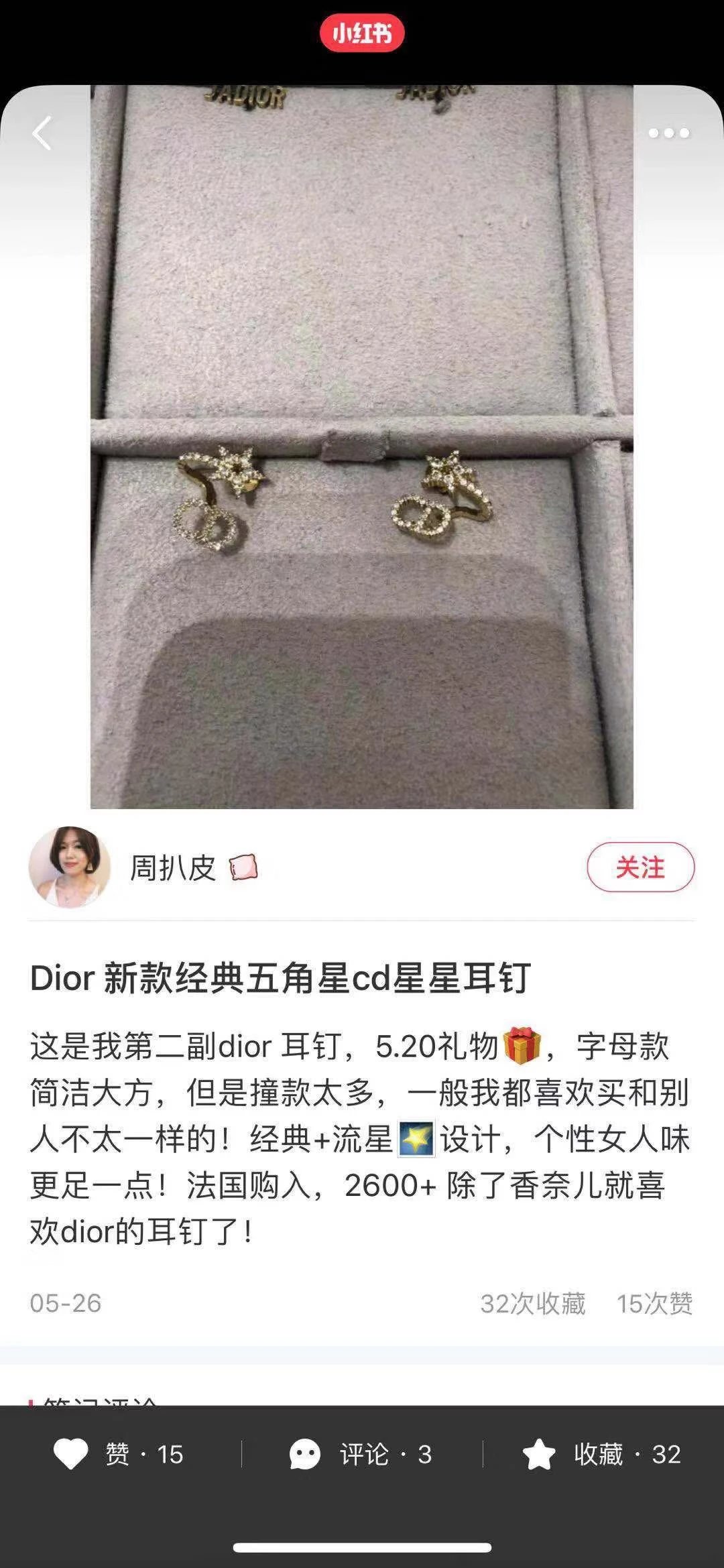Image resolution: width=724 pixels, height=1568 pixels.
Task: Follow 周扒皮 with the 关注 button
Action: (640, 867)
